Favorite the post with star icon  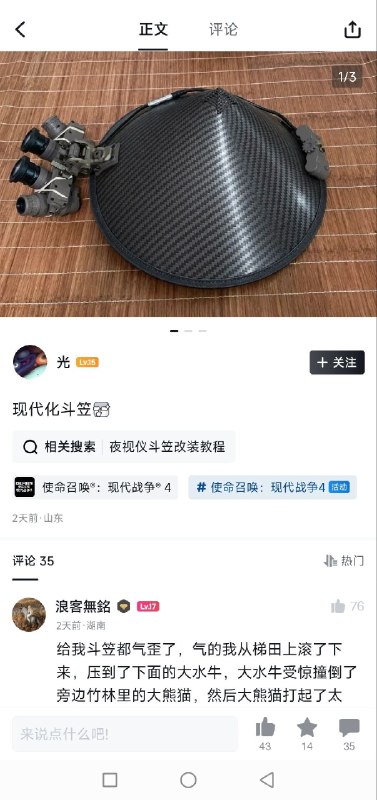point(307,734)
